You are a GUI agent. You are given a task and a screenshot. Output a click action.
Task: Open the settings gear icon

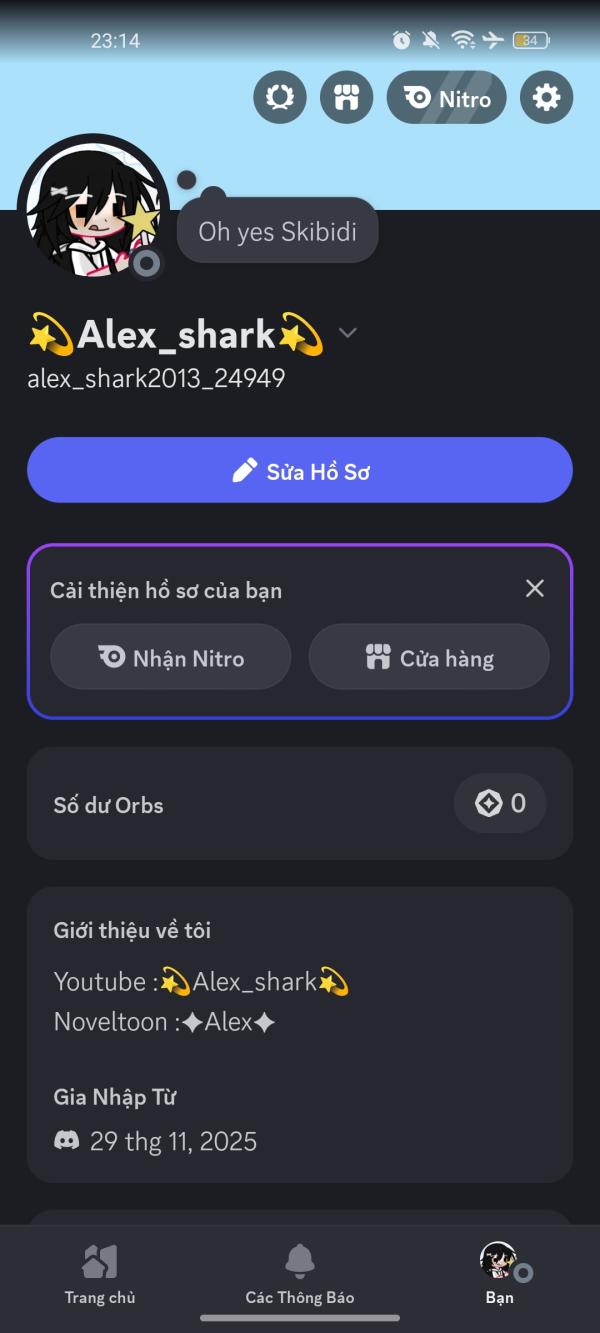[546, 97]
